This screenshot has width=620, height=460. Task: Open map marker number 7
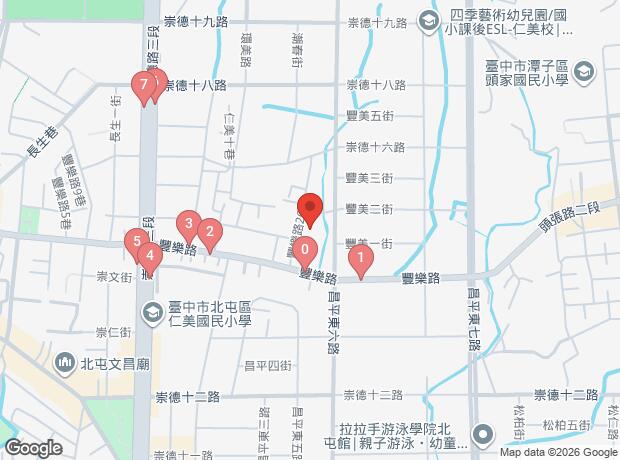144,87
